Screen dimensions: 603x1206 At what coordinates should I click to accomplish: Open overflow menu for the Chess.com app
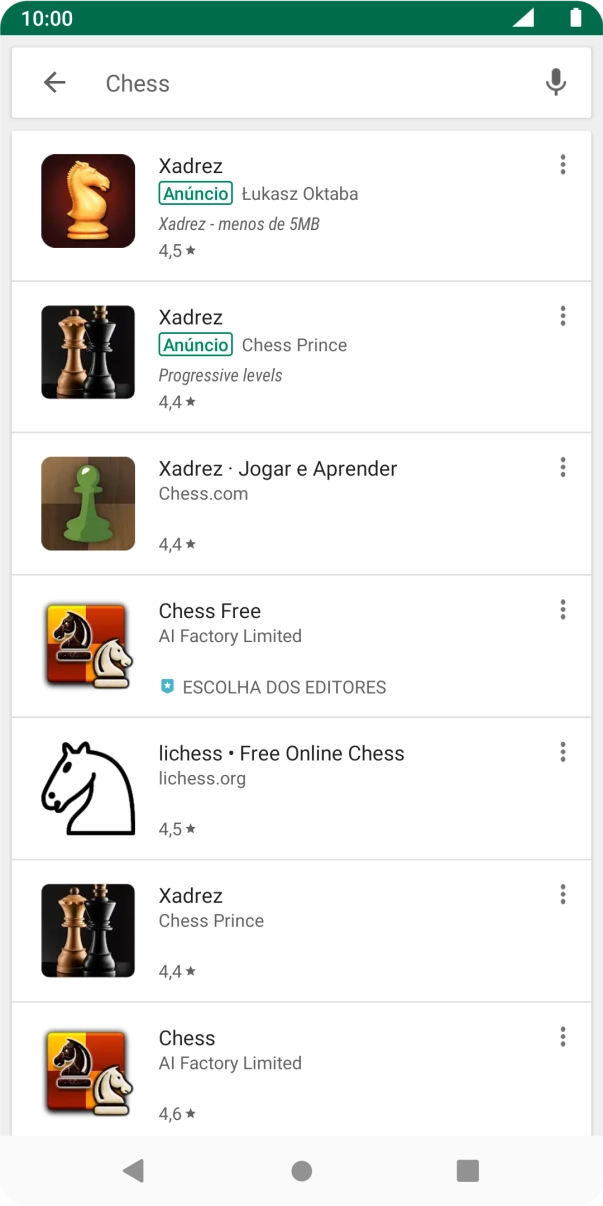(x=563, y=467)
